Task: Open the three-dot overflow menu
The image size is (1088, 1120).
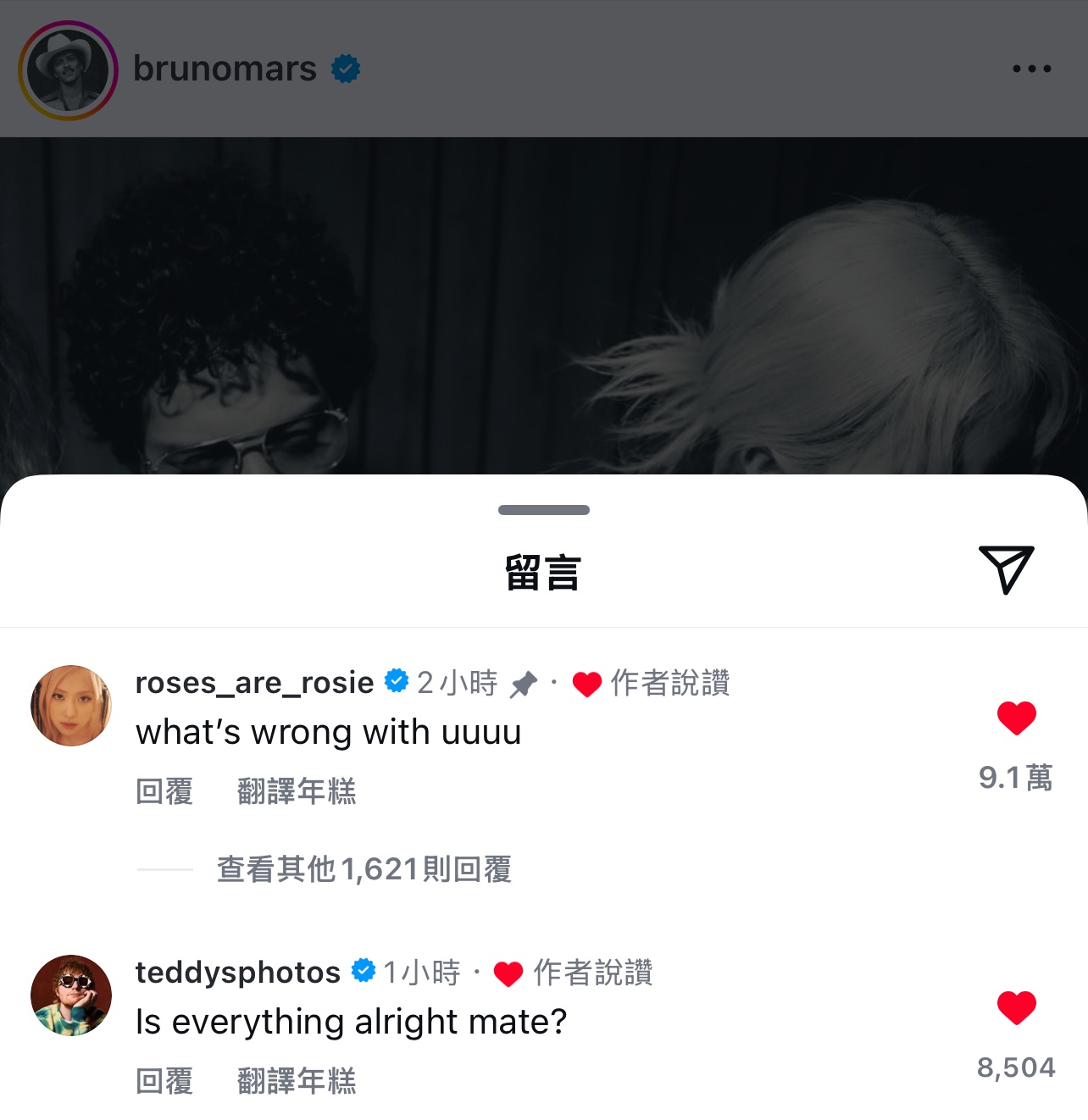Action: (x=1031, y=69)
